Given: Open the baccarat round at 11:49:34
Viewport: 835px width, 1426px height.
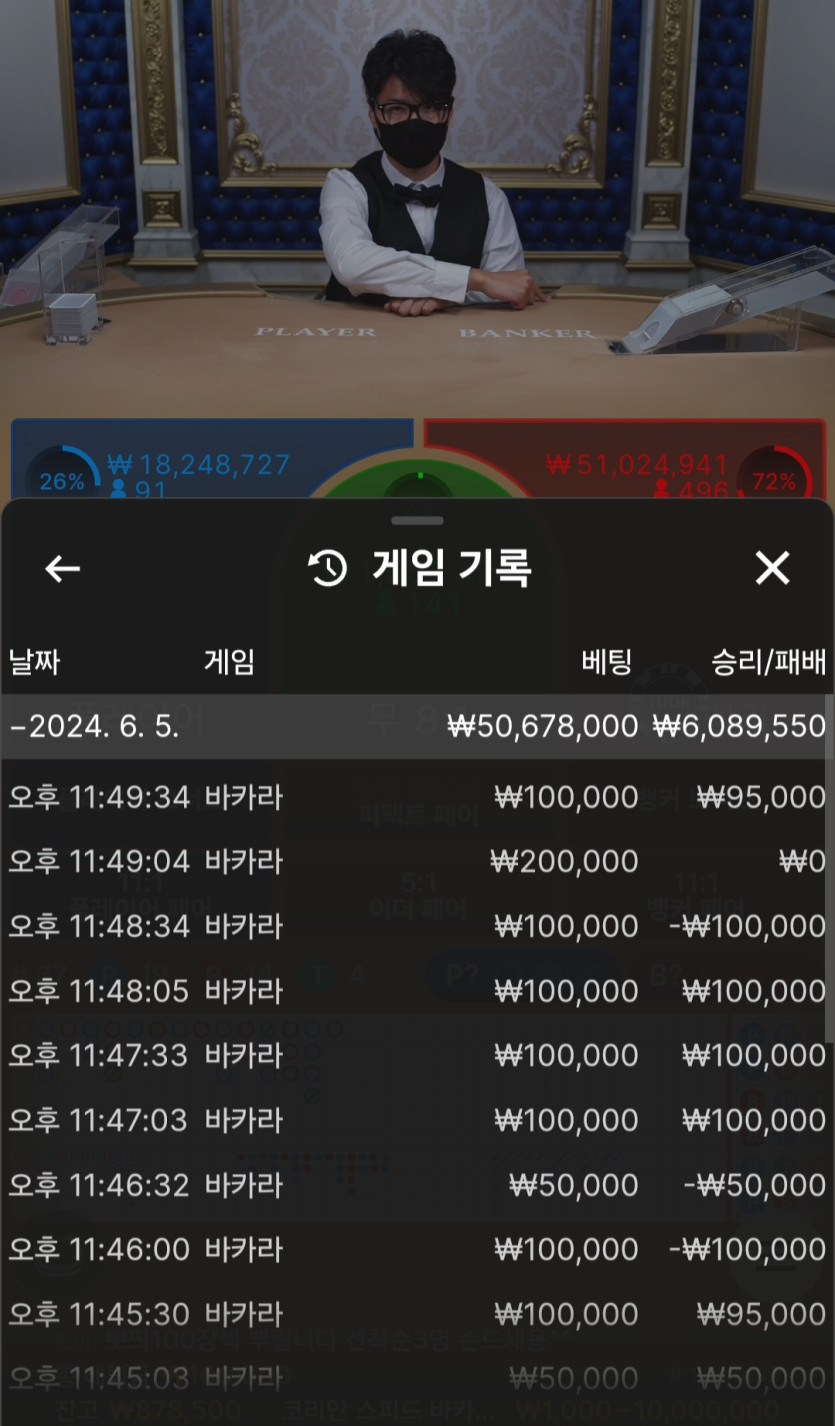Looking at the screenshot, I should click(417, 797).
